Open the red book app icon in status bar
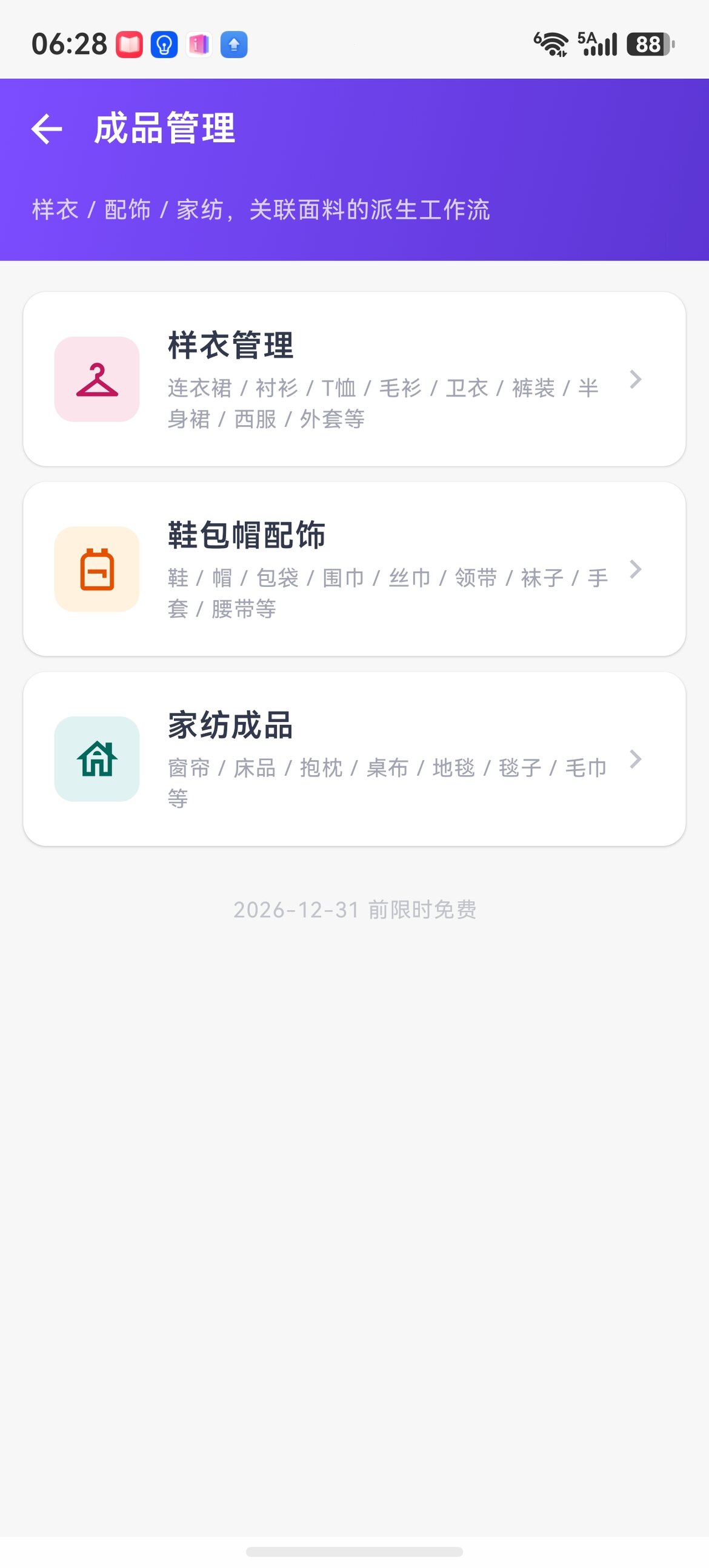 click(130, 44)
